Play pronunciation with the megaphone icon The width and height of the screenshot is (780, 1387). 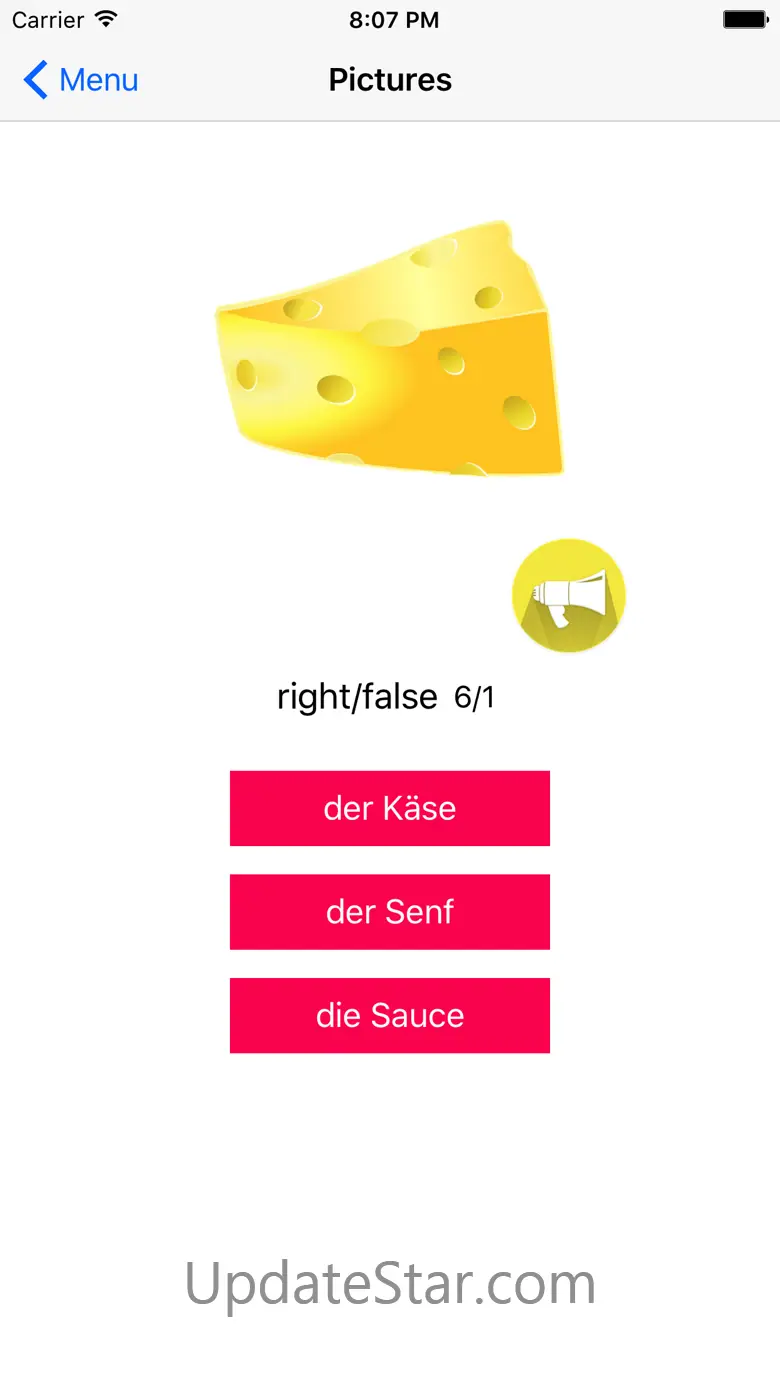click(568, 596)
